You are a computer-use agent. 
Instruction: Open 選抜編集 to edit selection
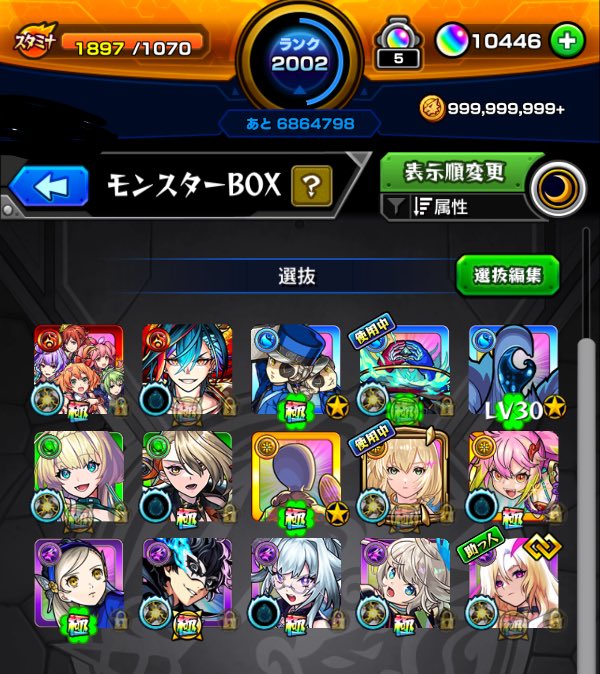[x=507, y=275]
